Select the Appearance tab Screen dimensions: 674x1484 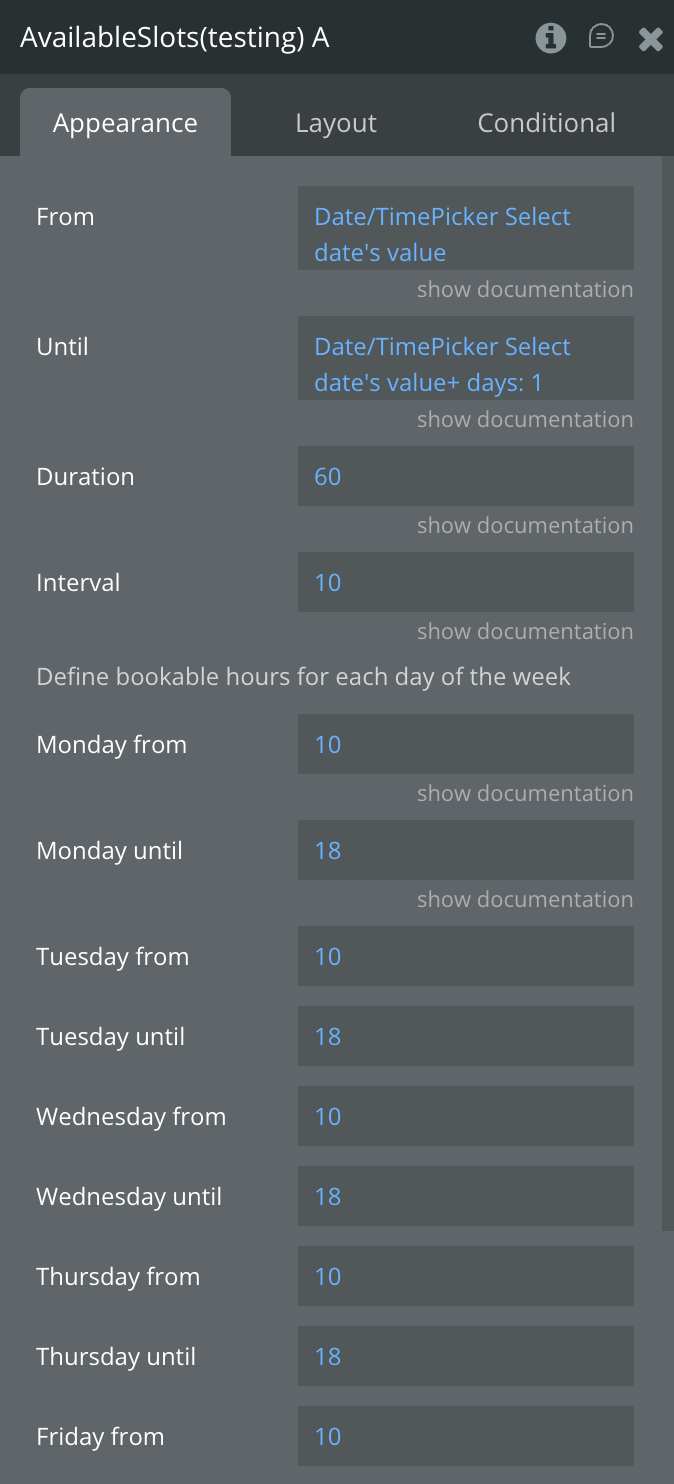[x=125, y=123]
